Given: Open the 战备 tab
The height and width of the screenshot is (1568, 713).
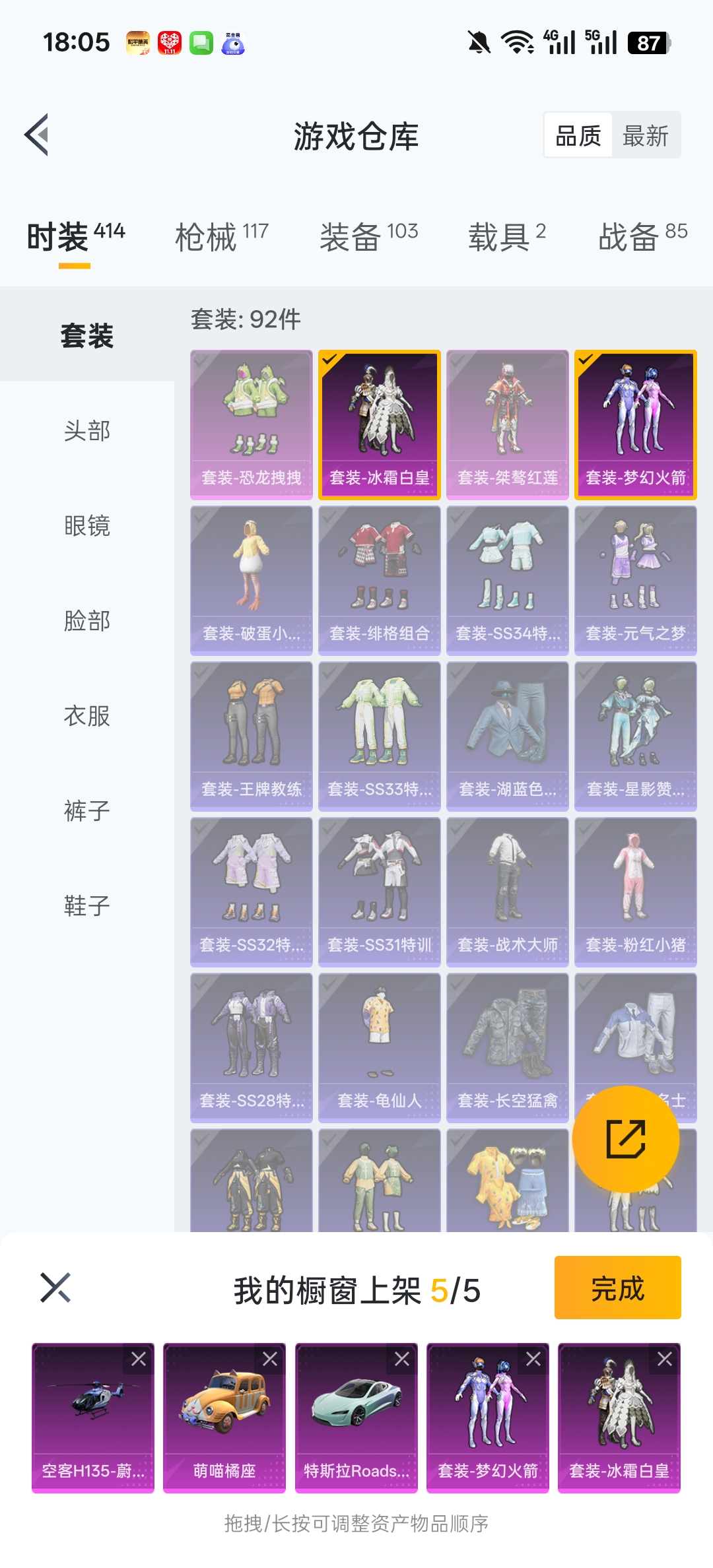Looking at the screenshot, I should [642, 236].
